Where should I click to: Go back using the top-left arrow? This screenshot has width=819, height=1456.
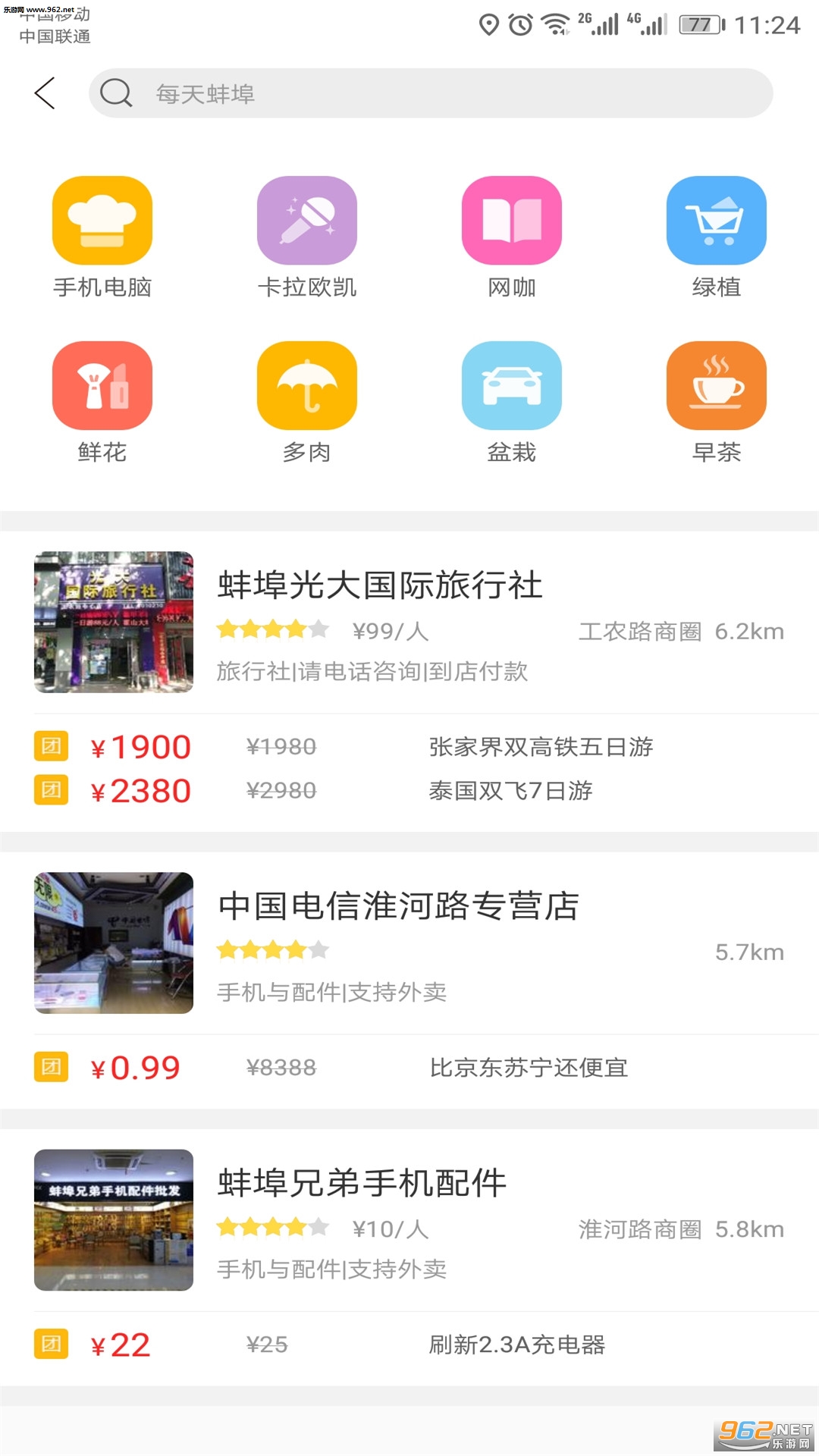[x=45, y=93]
